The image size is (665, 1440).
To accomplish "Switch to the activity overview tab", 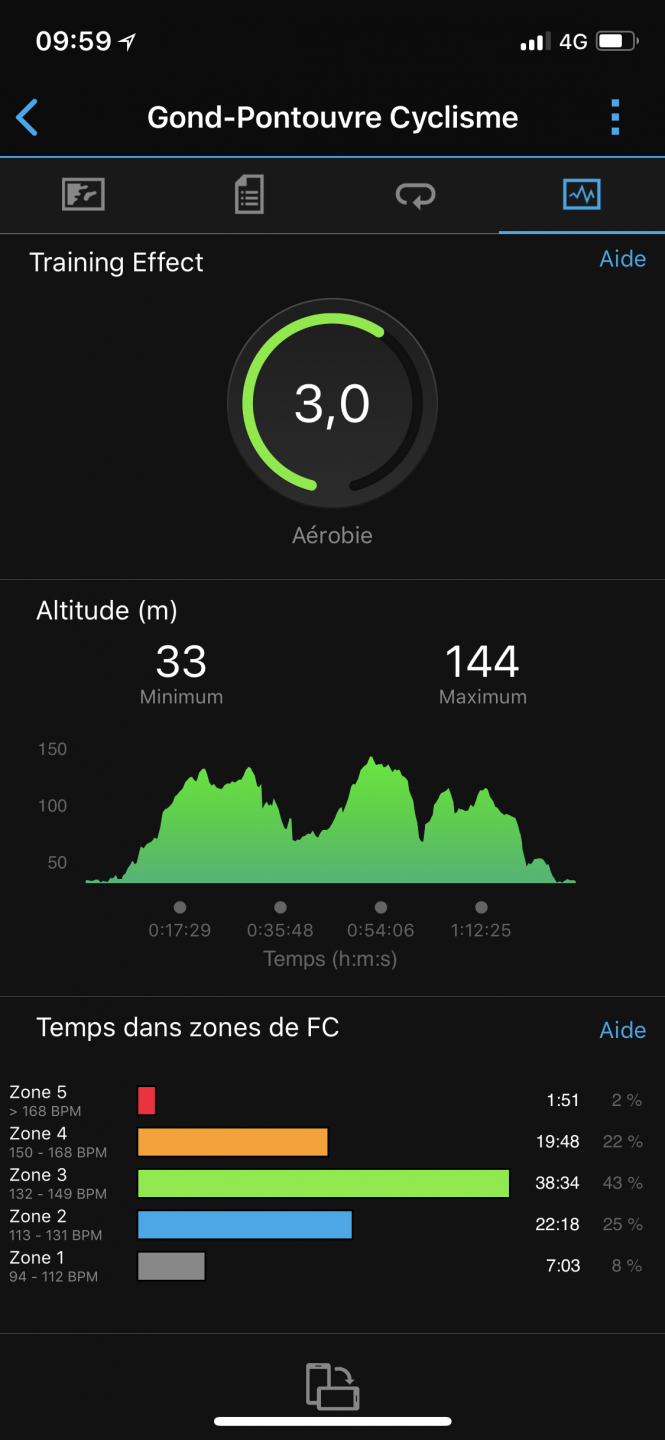I will [x=83, y=194].
